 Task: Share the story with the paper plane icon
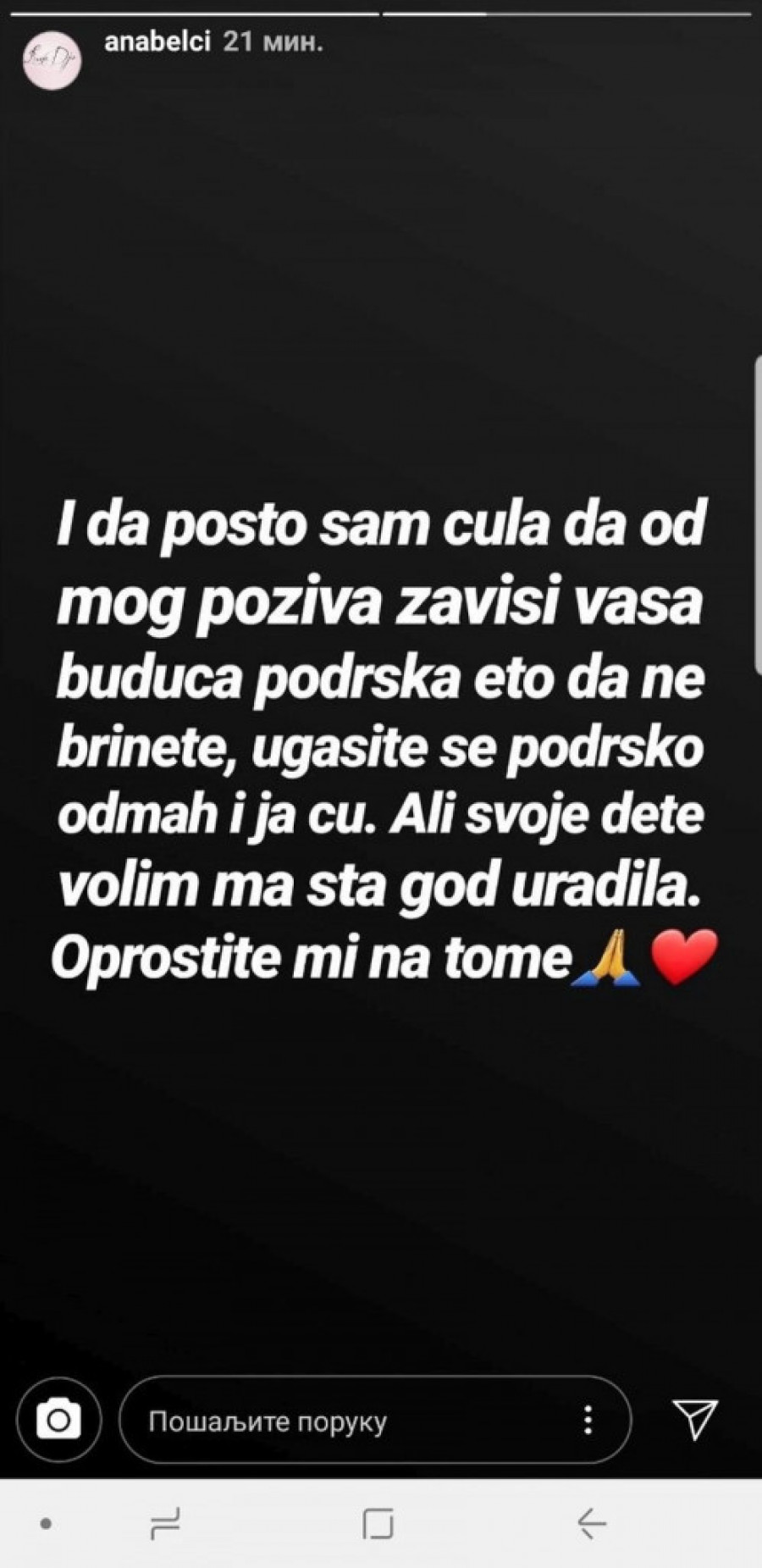[x=695, y=1419]
